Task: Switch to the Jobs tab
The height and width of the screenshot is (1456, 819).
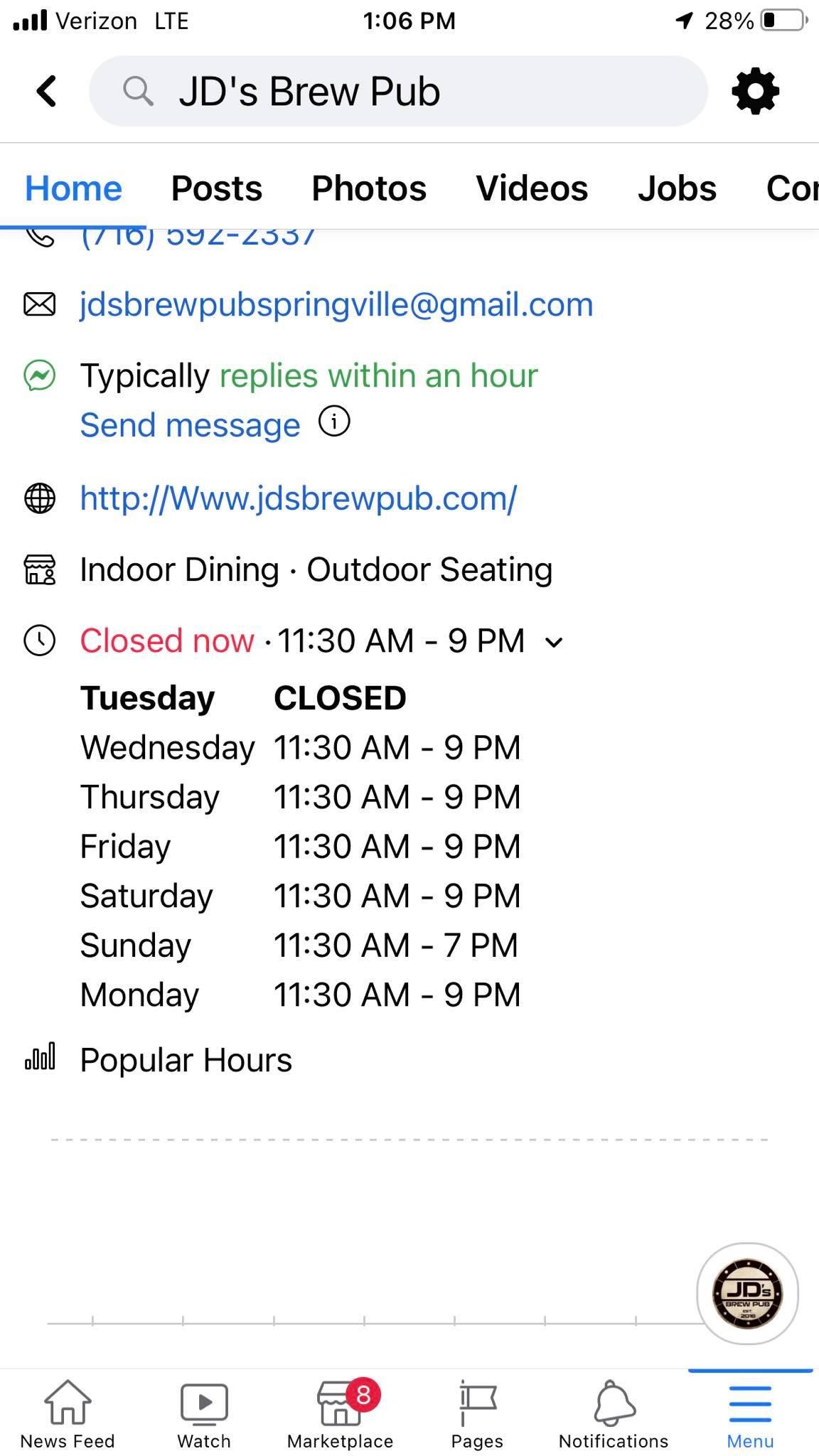Action: pos(677,188)
